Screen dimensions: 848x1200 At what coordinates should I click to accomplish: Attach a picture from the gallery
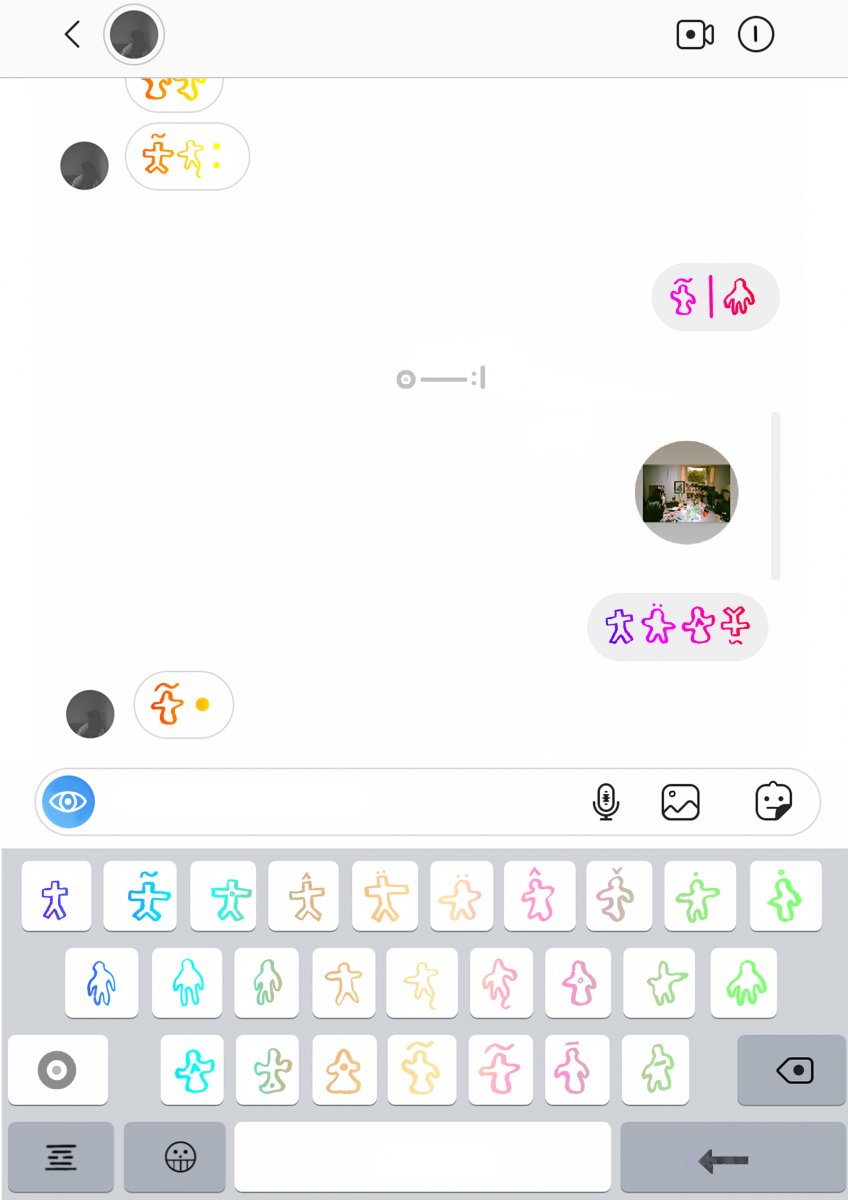coord(680,801)
